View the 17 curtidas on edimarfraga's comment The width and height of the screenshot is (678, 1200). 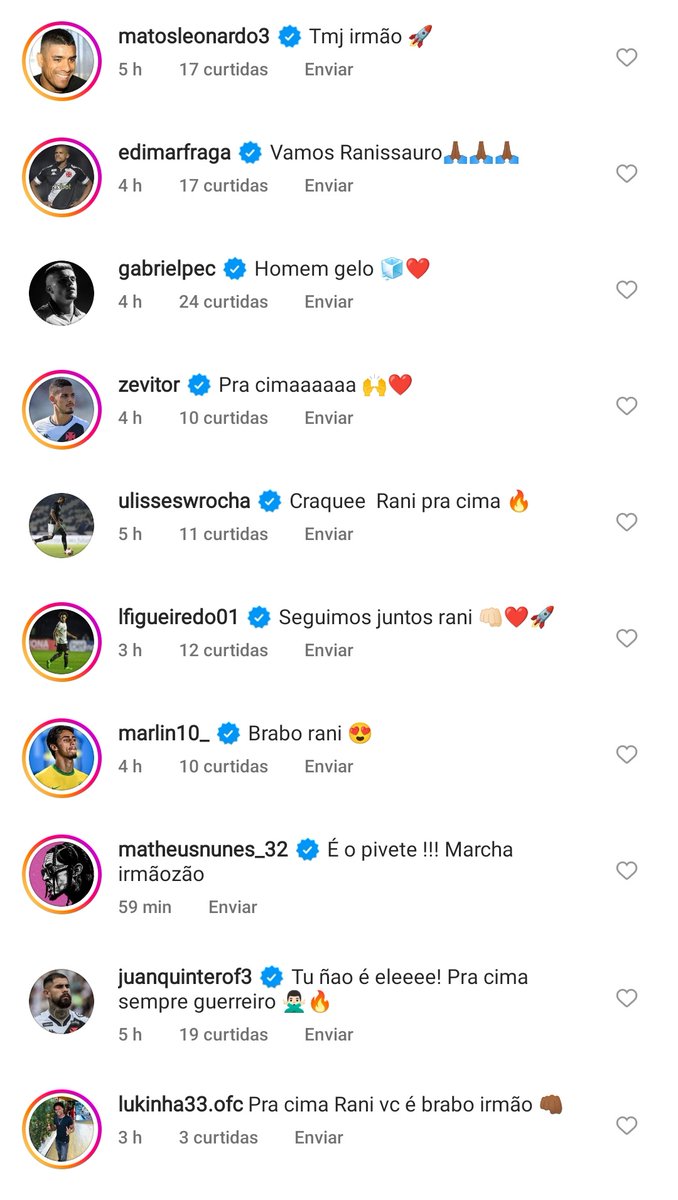click(x=223, y=186)
